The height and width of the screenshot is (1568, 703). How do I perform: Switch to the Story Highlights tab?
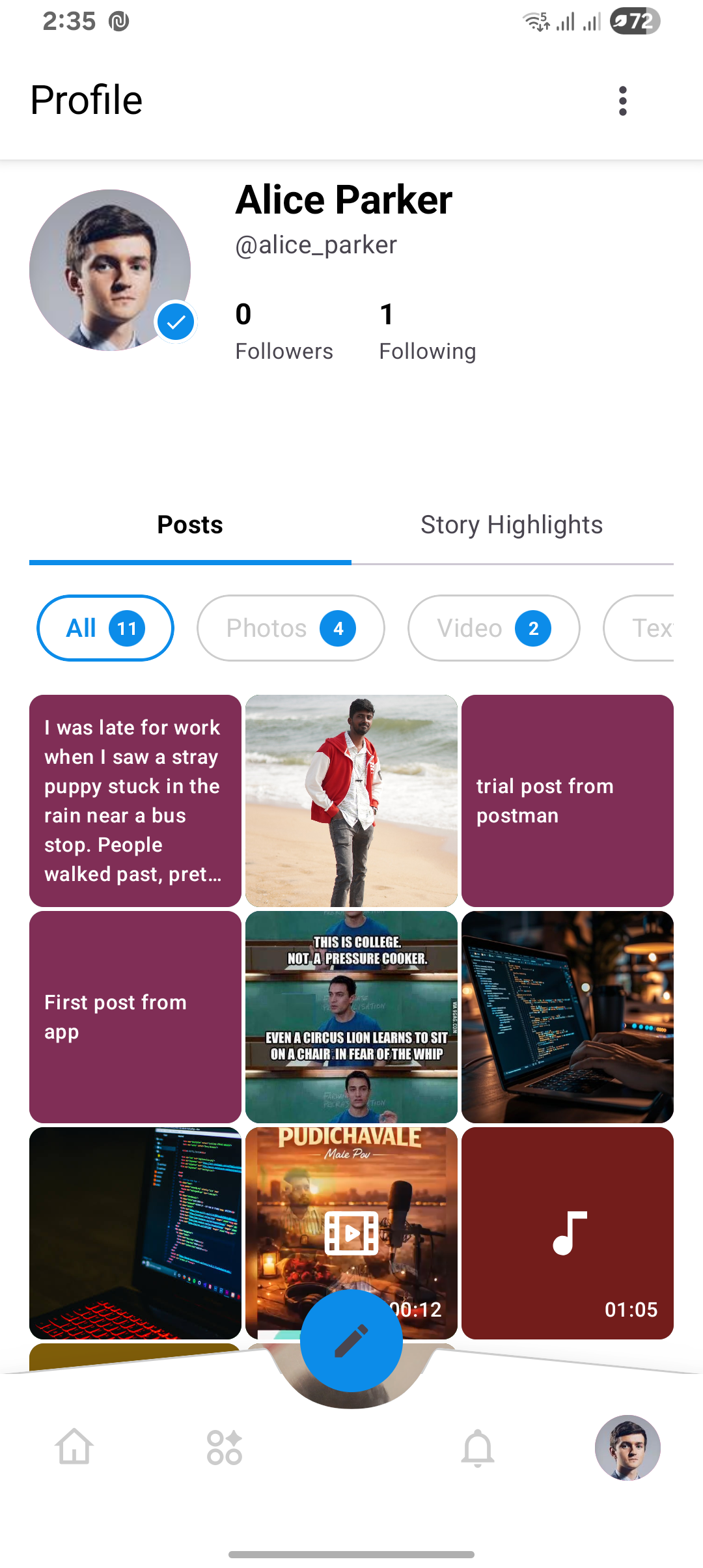(x=512, y=524)
